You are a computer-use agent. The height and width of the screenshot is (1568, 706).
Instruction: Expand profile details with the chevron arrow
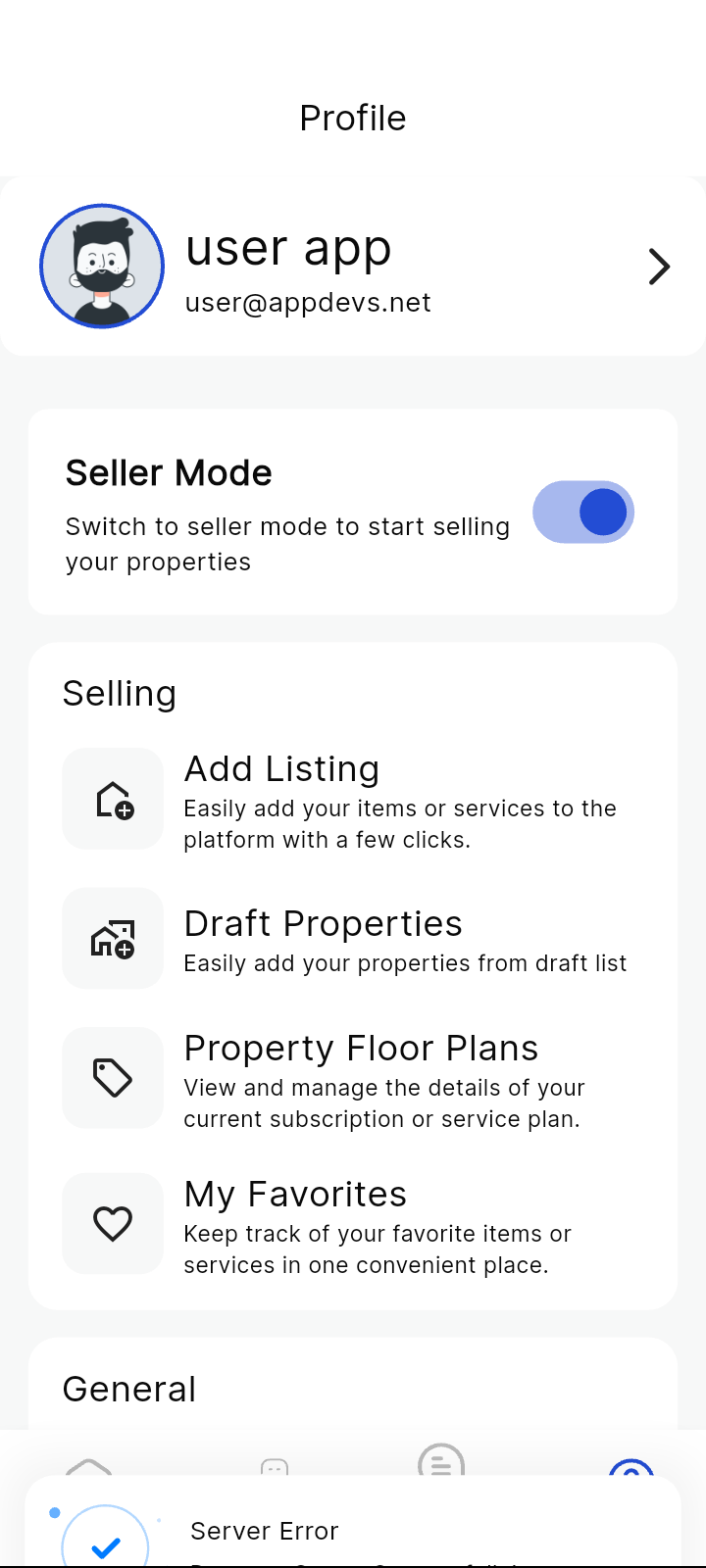(659, 266)
